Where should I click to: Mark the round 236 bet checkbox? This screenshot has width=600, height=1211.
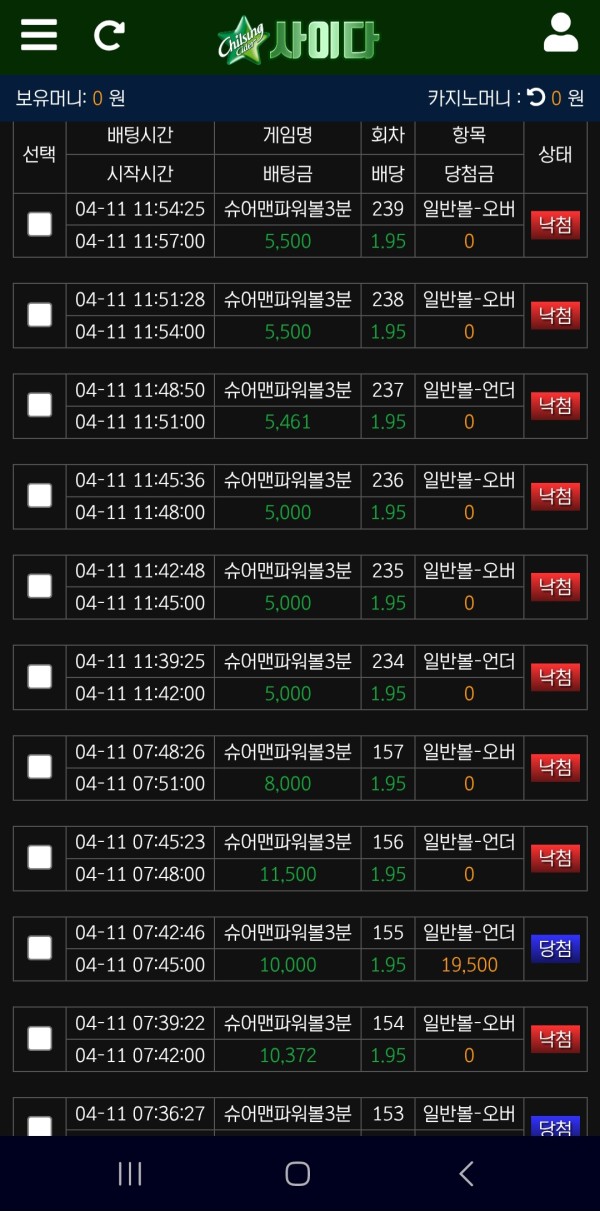pos(40,496)
